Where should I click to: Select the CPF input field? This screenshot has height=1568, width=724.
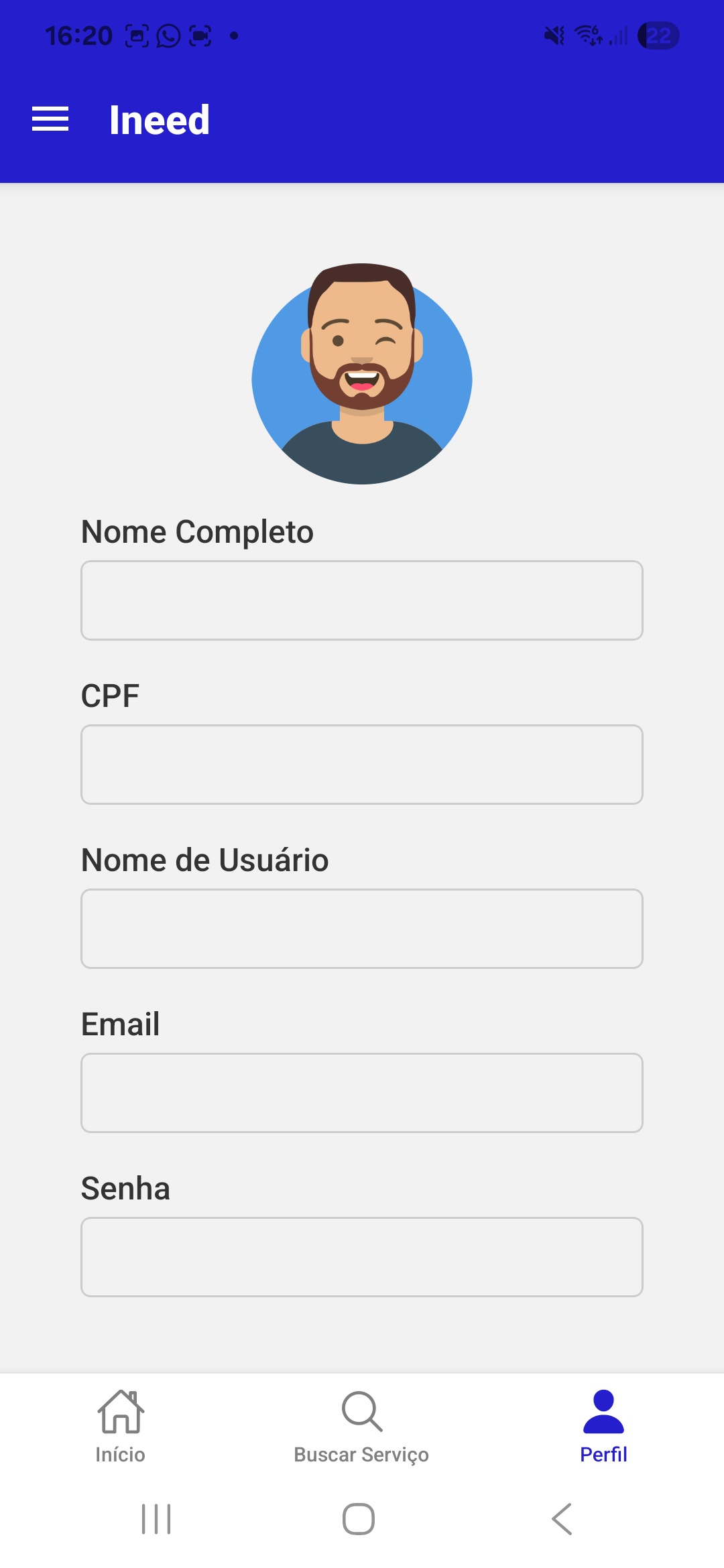362,765
